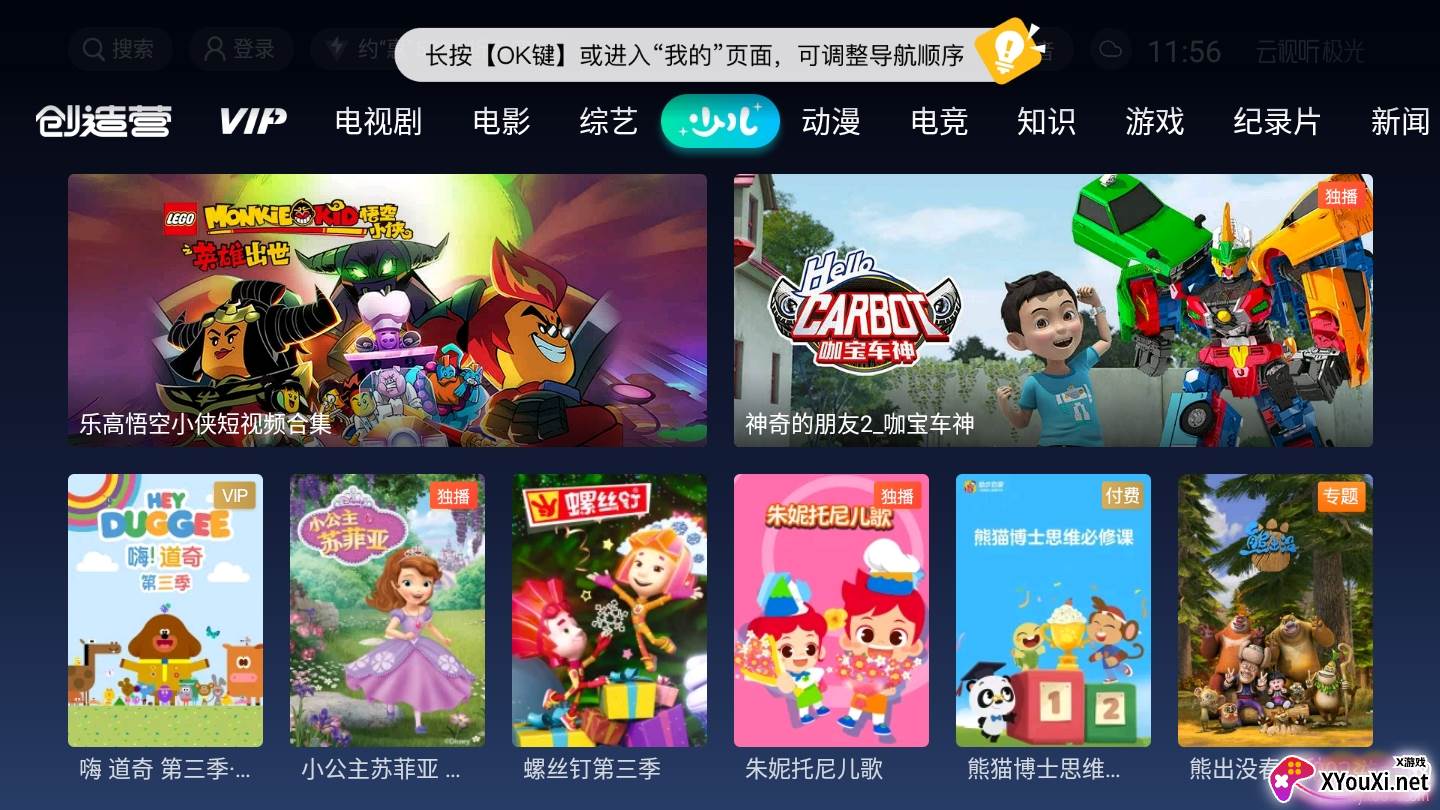The image size is (1440, 810).
Task: Open the 知识 tab
Action: pyautogui.click(x=1046, y=122)
